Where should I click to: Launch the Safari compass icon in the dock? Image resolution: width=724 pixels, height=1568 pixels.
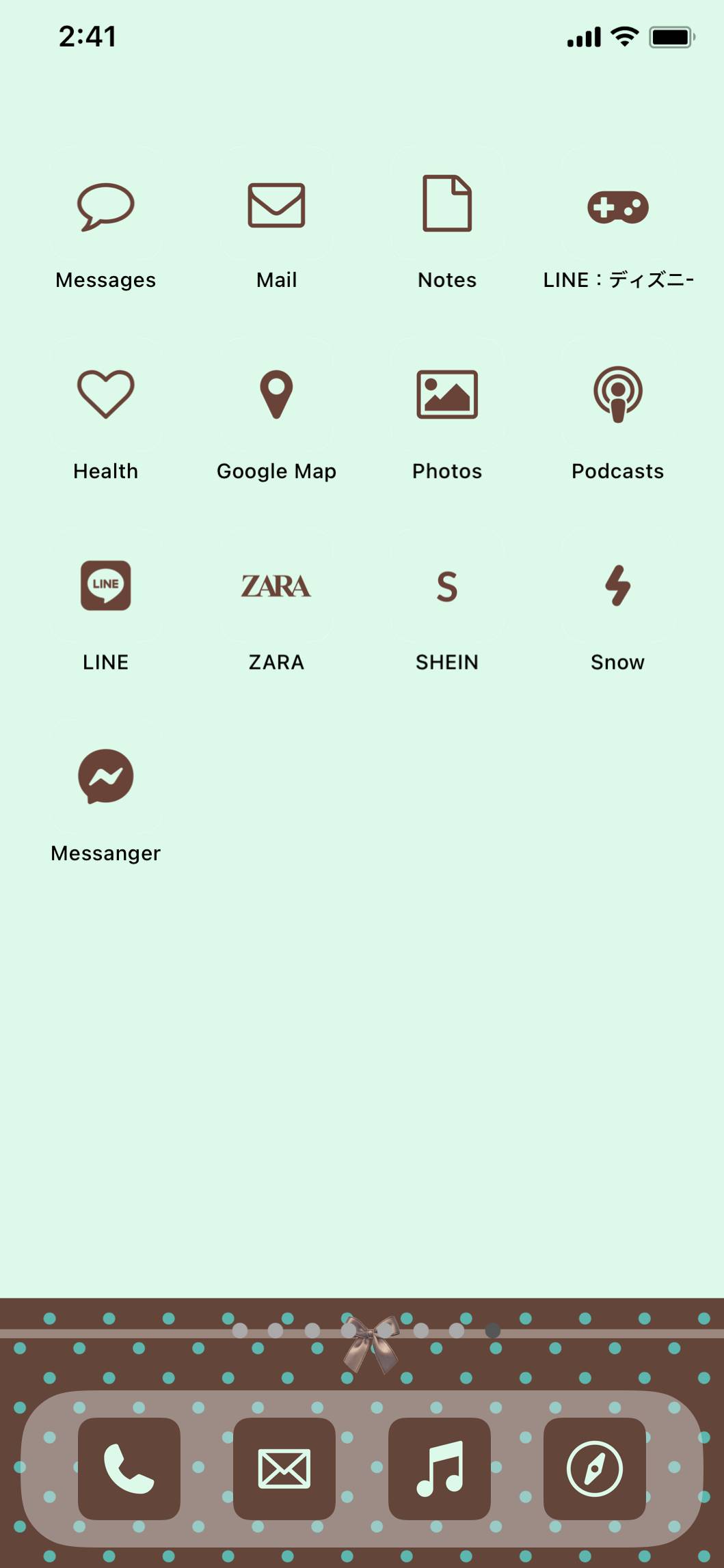tap(595, 1469)
